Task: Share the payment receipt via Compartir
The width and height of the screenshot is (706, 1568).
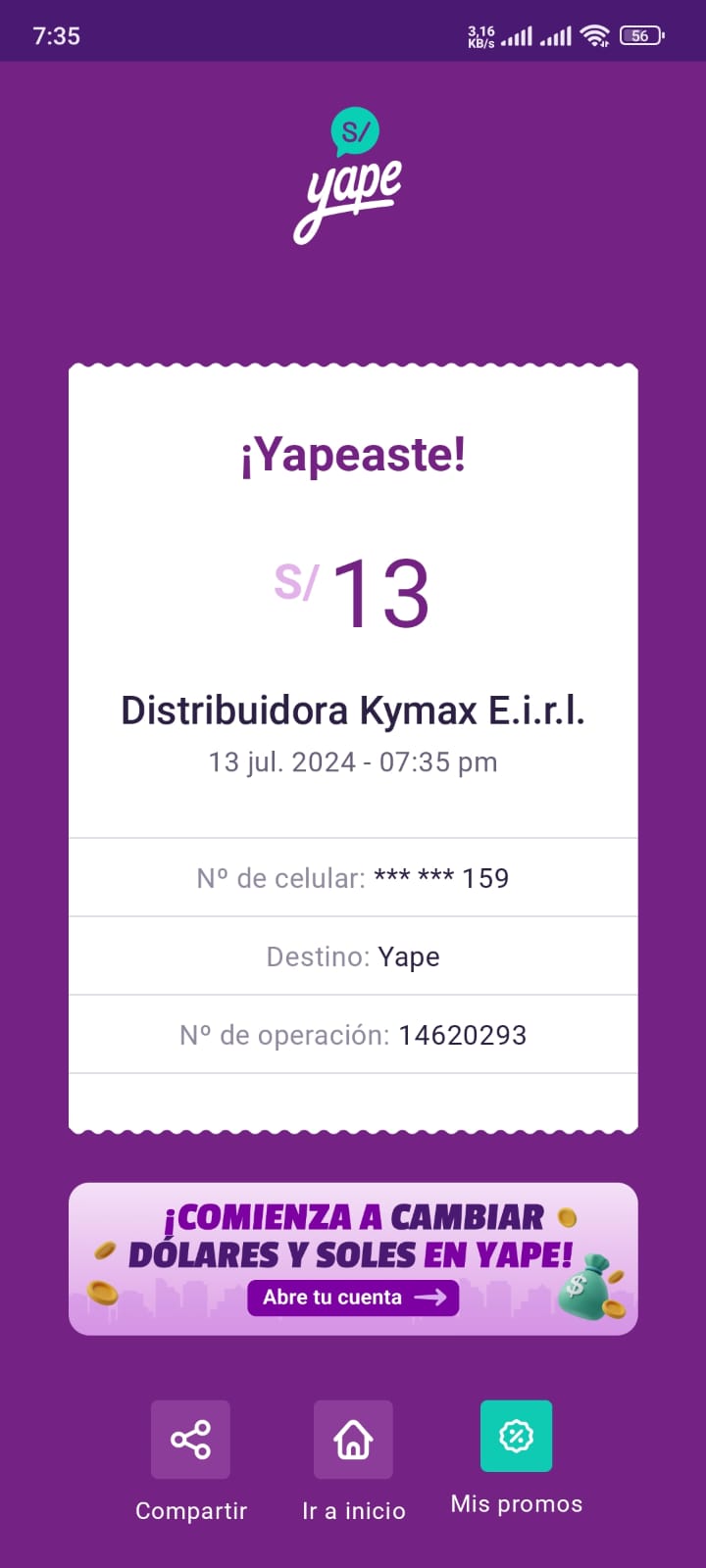Action: 190,1440
